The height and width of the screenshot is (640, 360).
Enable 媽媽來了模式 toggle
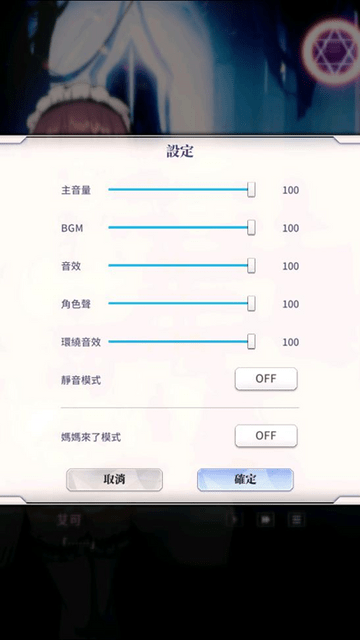coord(266,436)
